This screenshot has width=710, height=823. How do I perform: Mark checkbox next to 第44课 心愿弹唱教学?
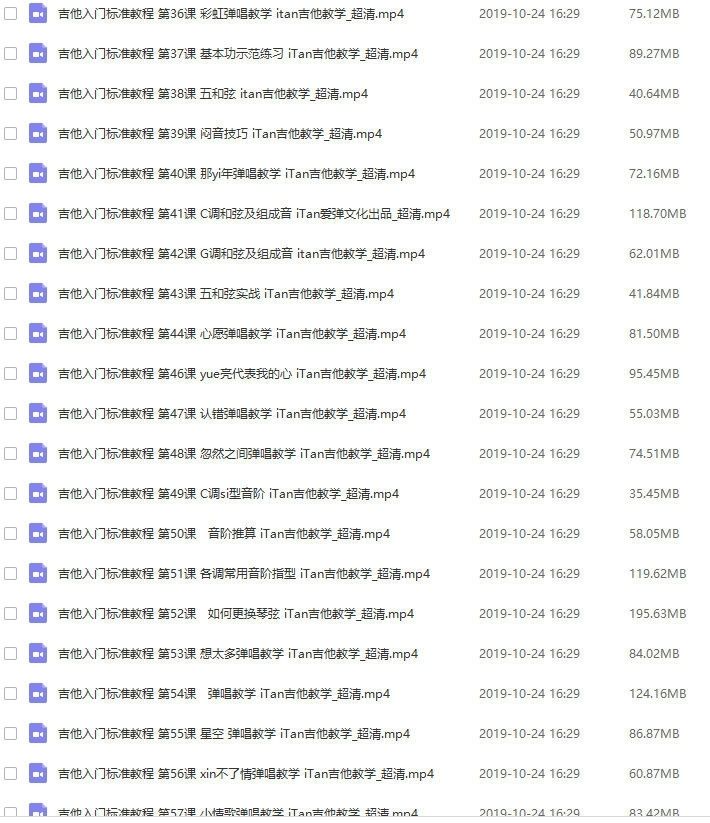pos(11,334)
